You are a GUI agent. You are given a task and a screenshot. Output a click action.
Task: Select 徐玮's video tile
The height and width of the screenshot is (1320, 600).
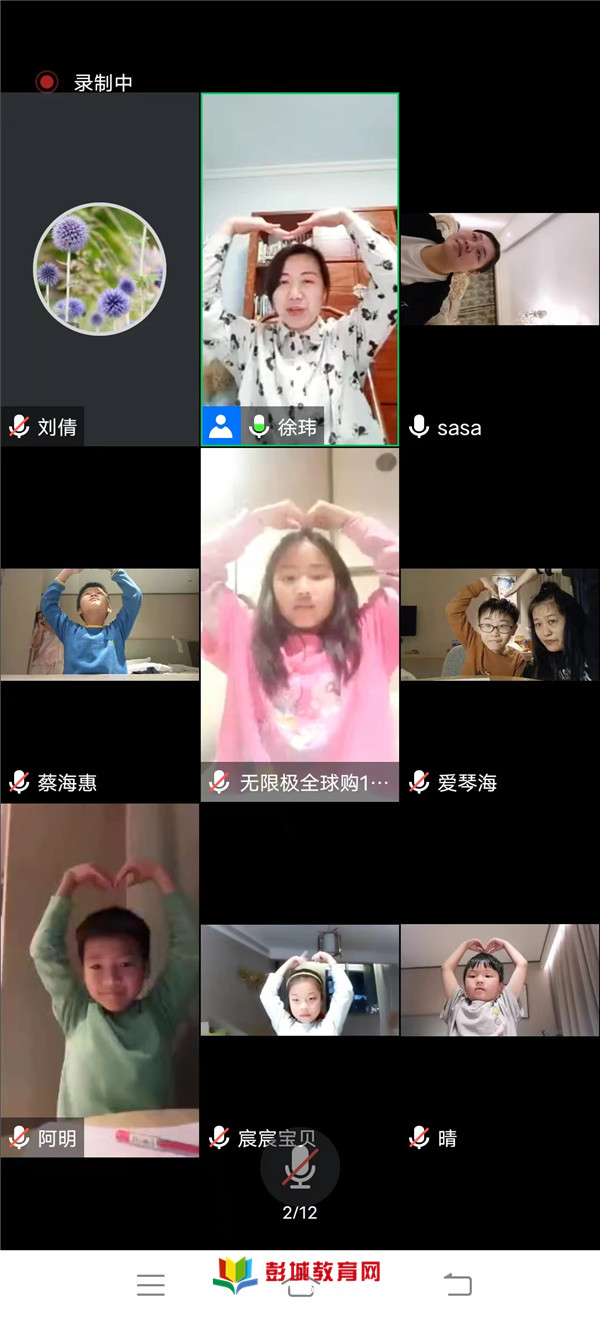click(299, 269)
